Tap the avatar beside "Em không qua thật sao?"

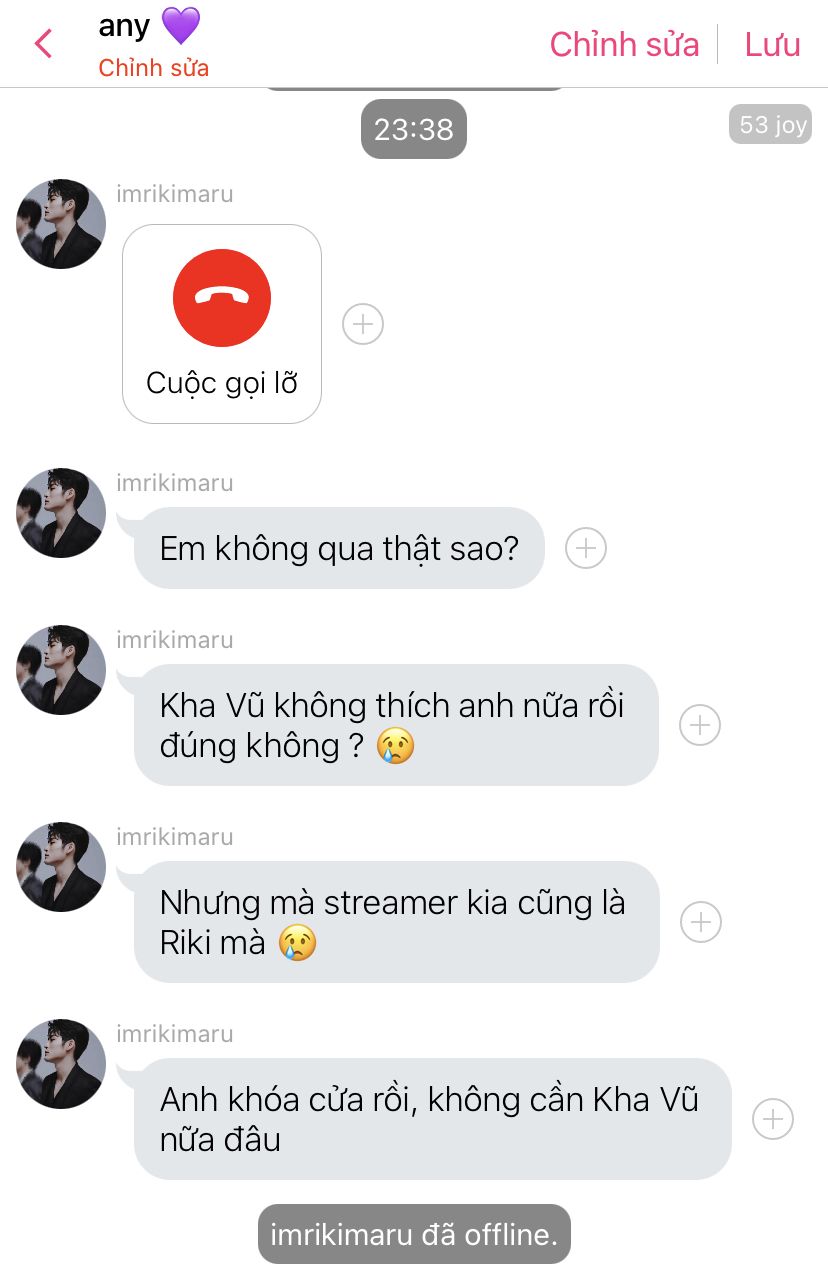[61, 513]
